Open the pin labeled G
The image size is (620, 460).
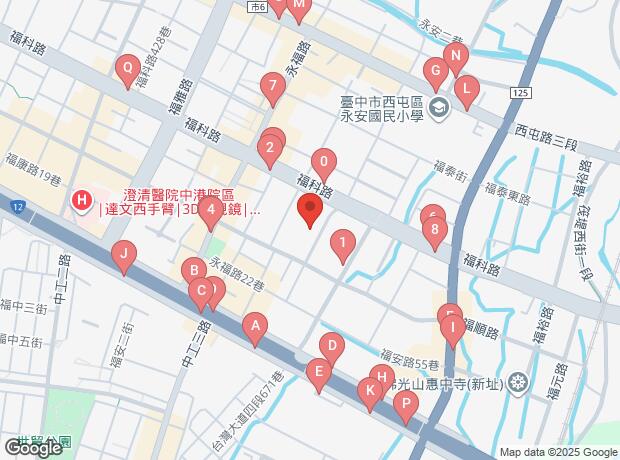click(x=436, y=75)
